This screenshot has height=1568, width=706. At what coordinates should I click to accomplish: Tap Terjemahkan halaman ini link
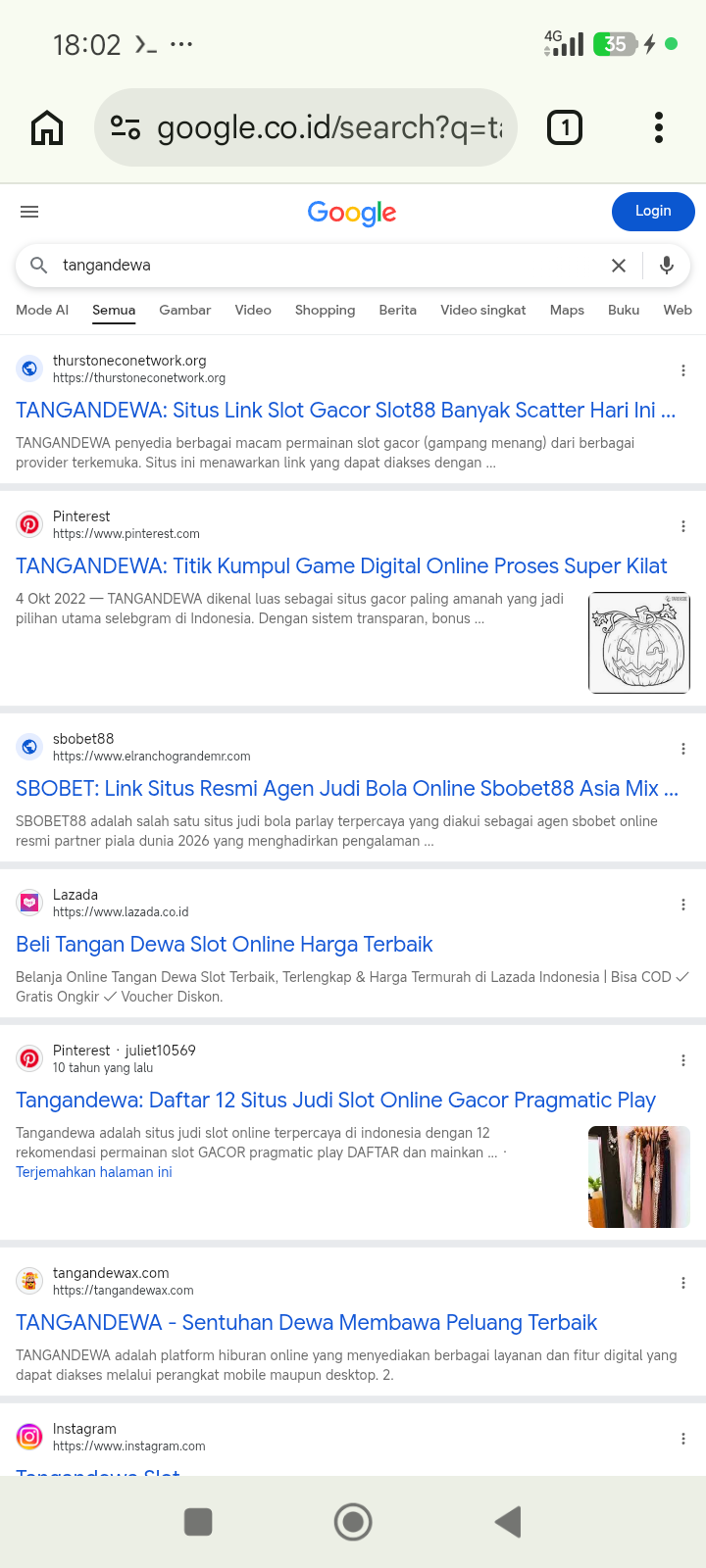[x=94, y=1172]
